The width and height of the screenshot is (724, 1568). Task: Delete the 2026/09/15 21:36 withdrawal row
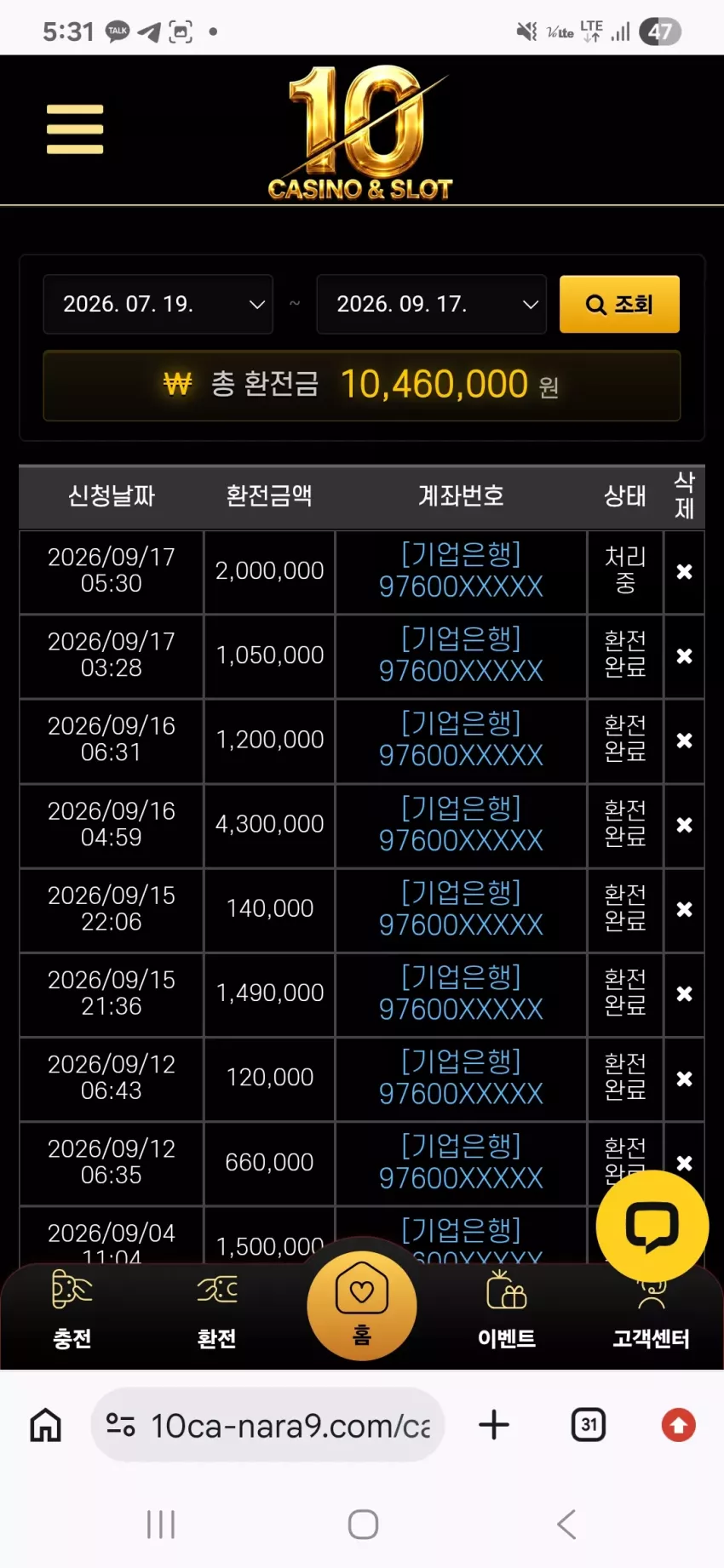(x=684, y=993)
